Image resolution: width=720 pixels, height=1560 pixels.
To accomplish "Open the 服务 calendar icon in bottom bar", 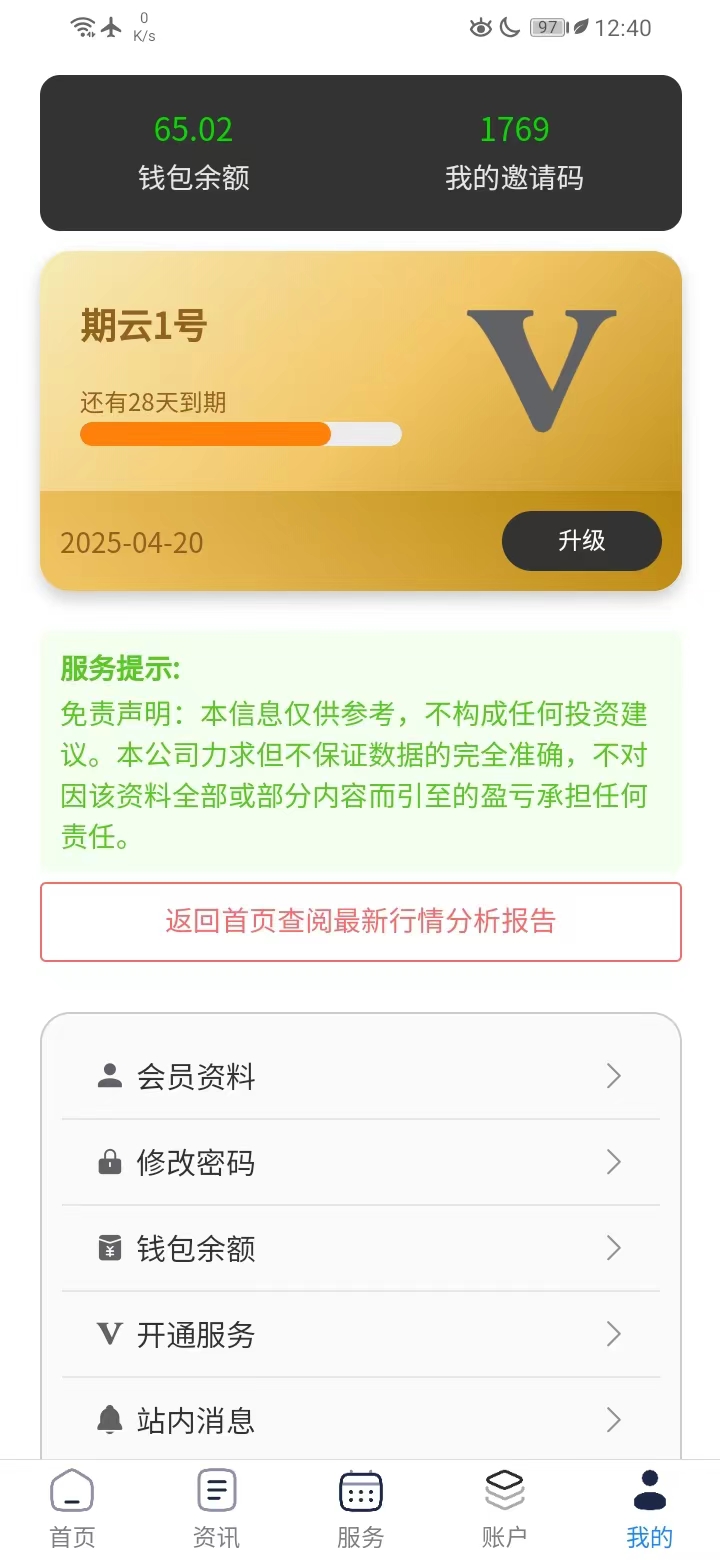I will (359, 1491).
